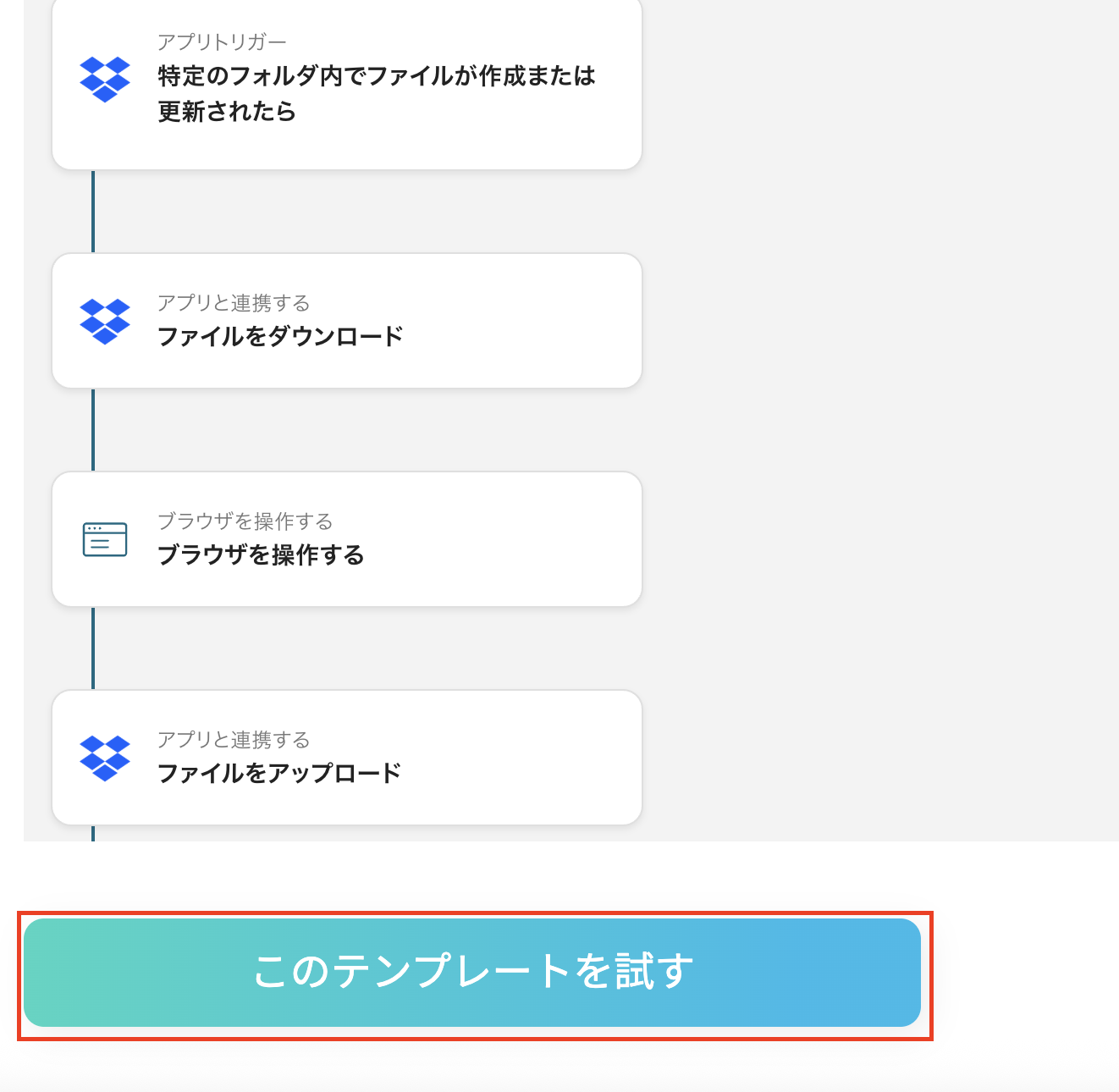This screenshot has height=1092, width=1119.
Task: Tap the このテンプレートを試す button
Action: point(472,972)
